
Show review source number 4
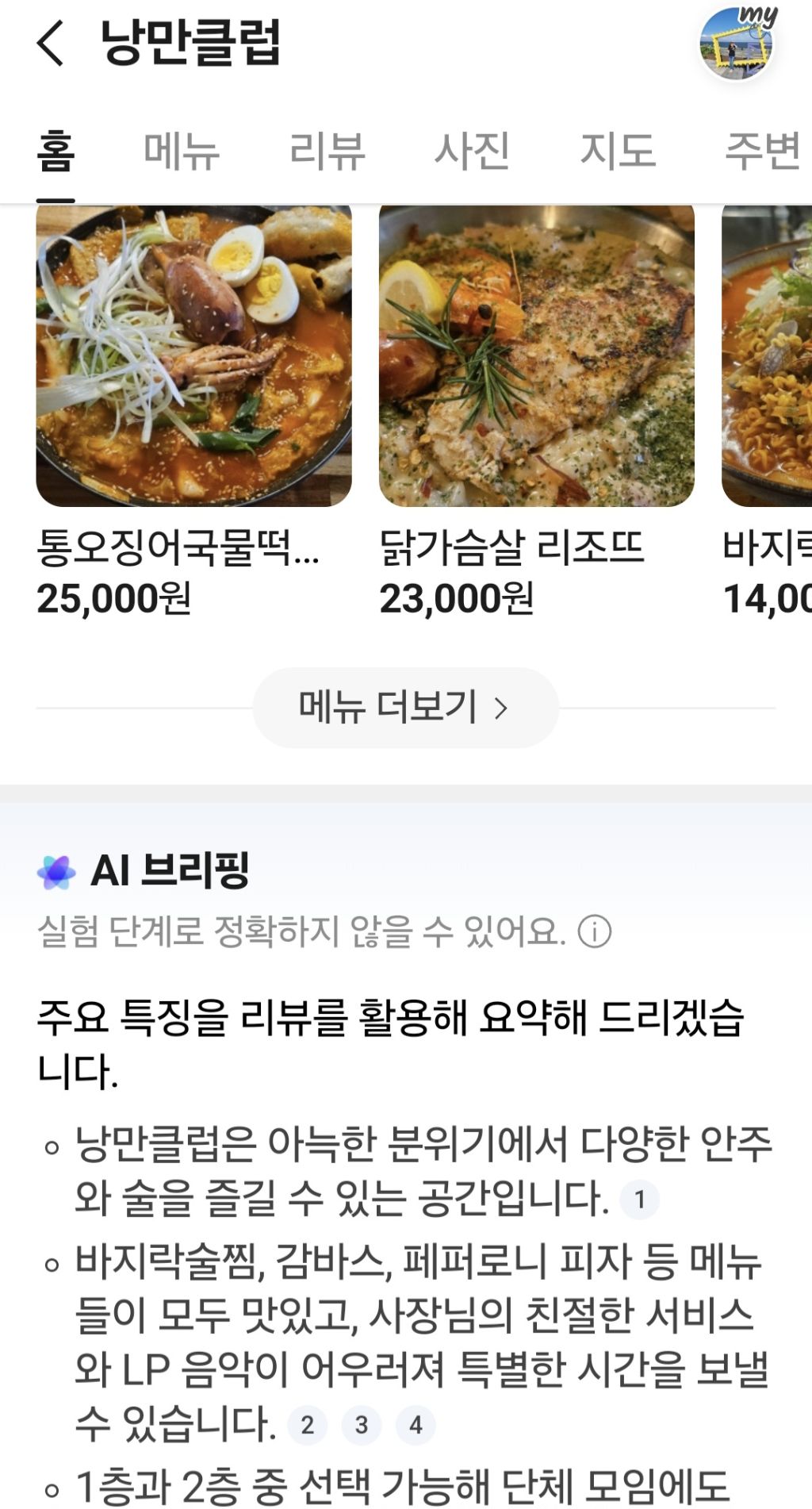pos(416,1425)
